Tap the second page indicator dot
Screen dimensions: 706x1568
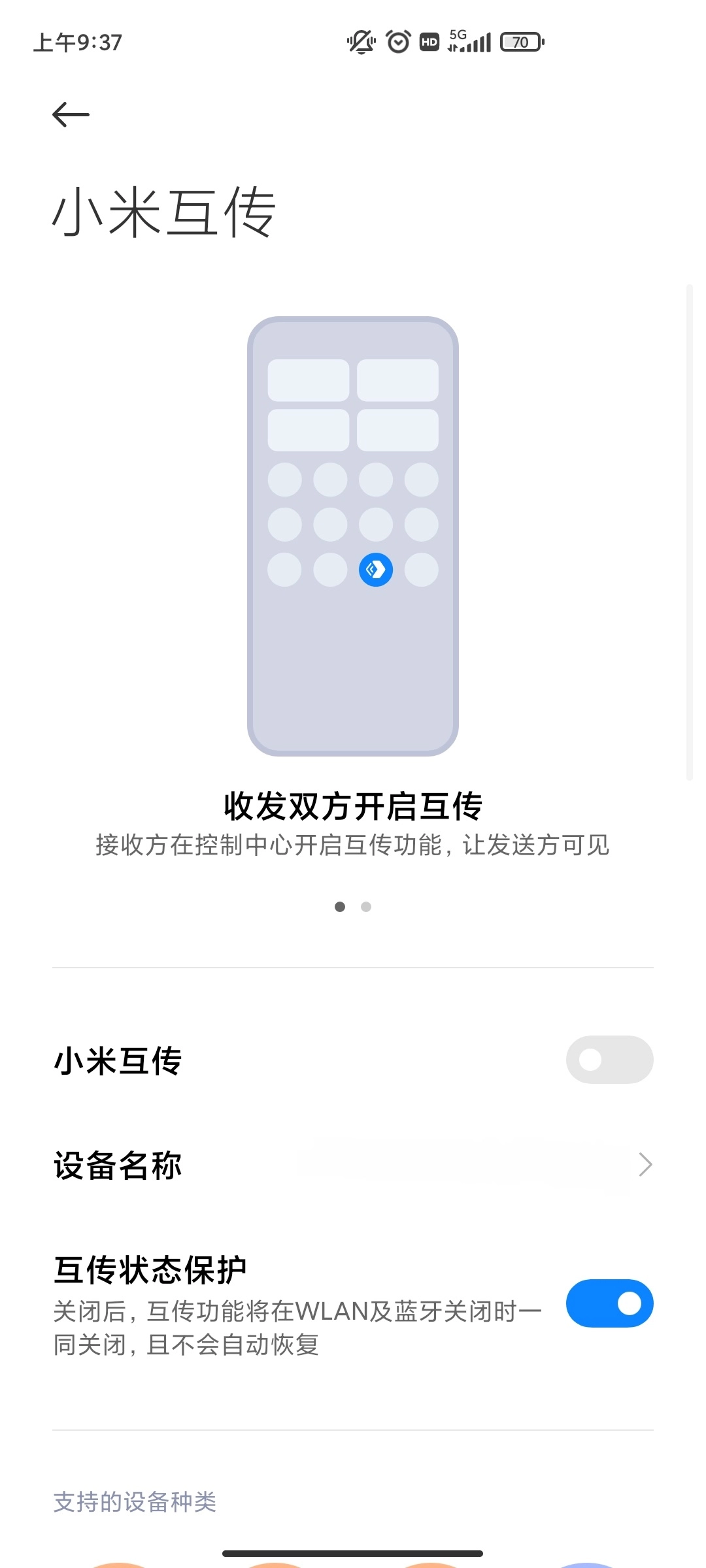[x=365, y=906]
